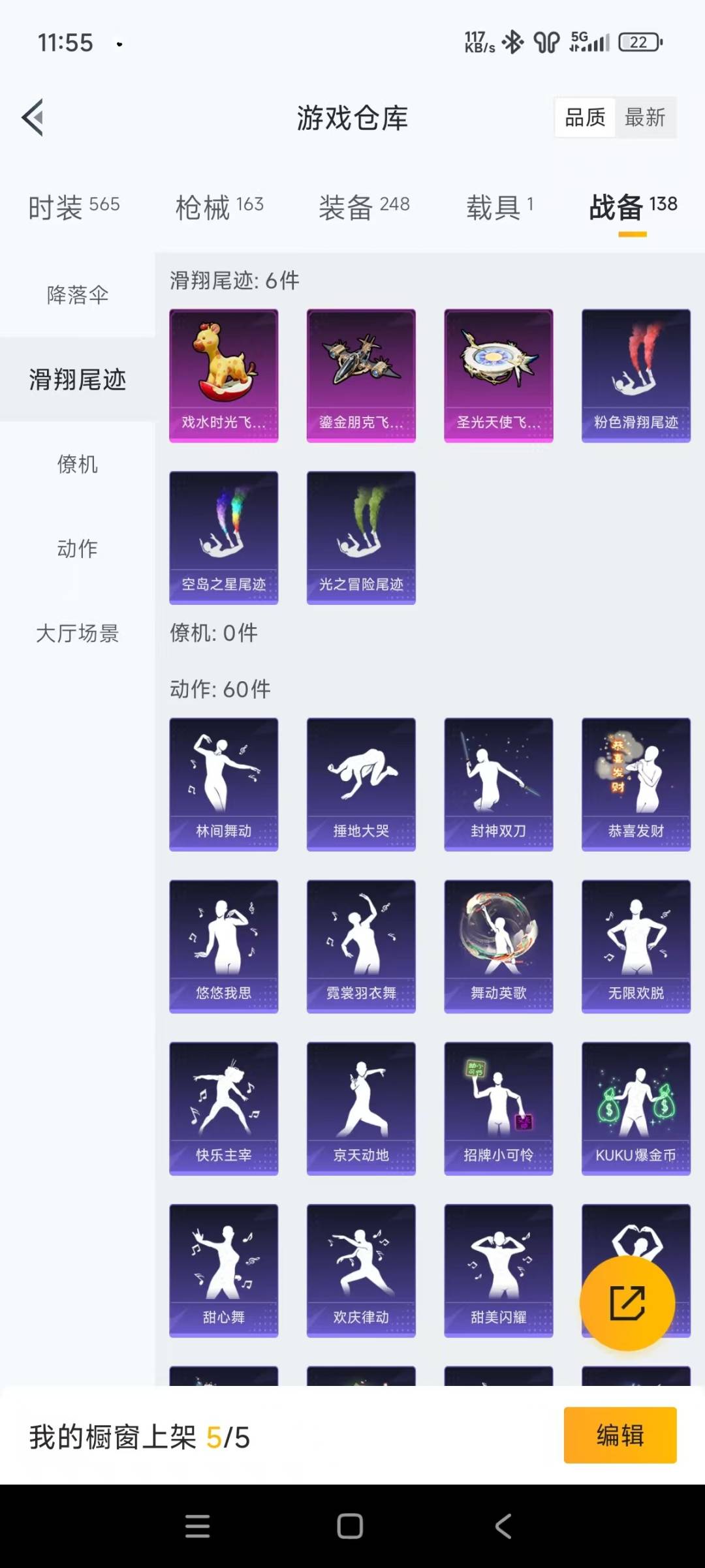Select 降落伞 in the side menu

[78, 295]
